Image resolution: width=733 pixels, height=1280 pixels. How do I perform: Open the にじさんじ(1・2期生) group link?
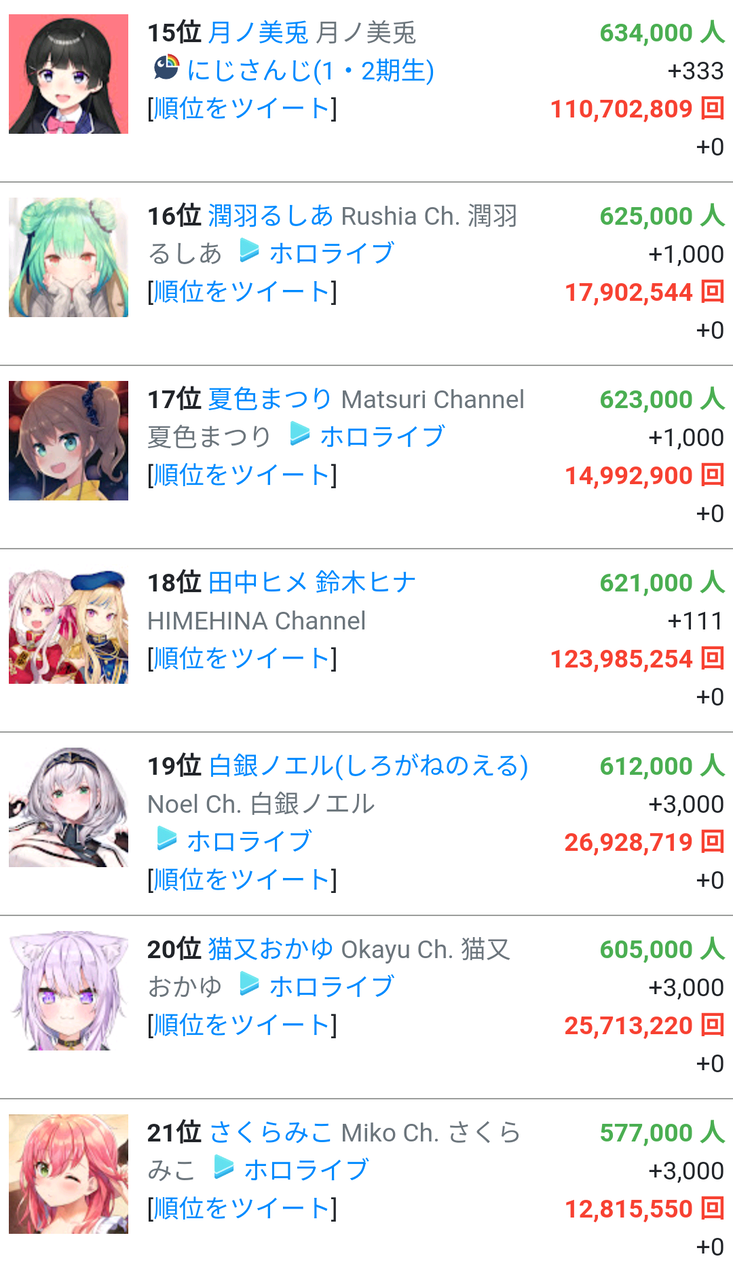[x=310, y=71]
